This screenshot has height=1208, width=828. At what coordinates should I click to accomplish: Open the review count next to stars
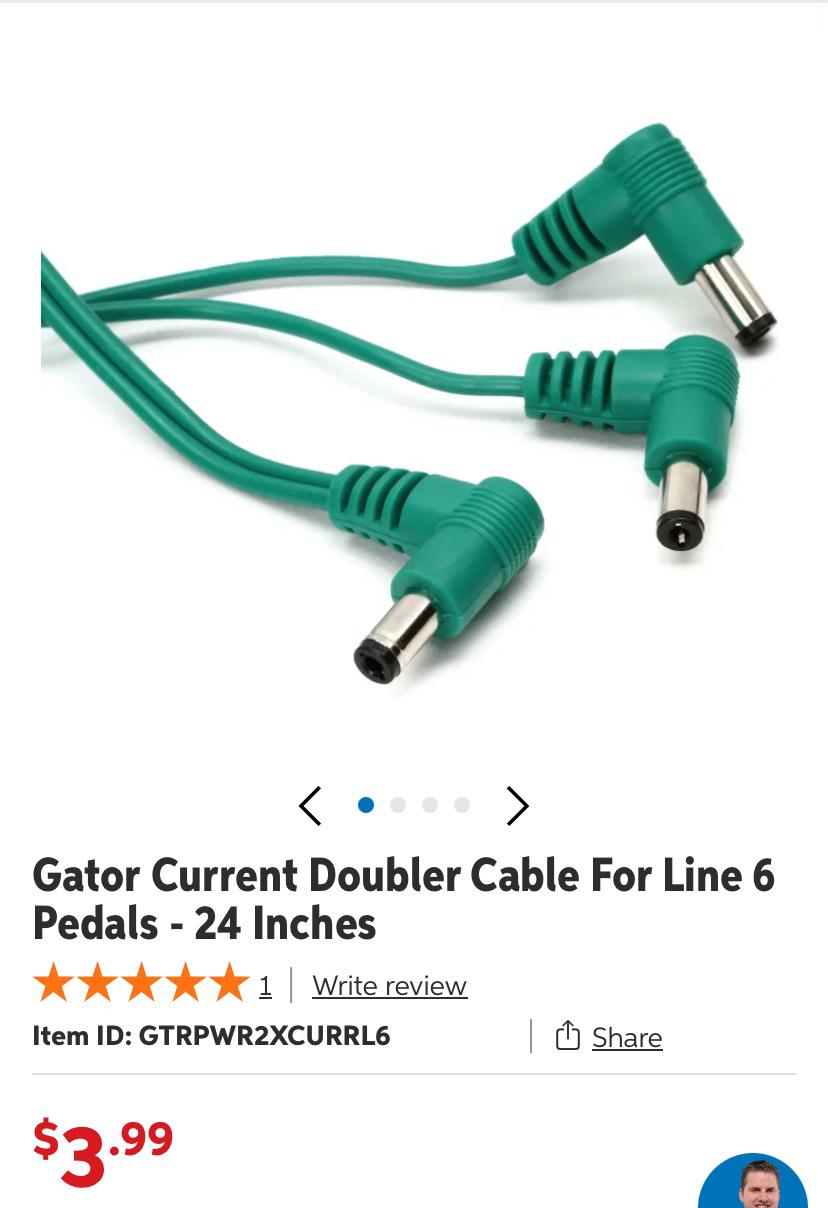pyautogui.click(x=265, y=986)
